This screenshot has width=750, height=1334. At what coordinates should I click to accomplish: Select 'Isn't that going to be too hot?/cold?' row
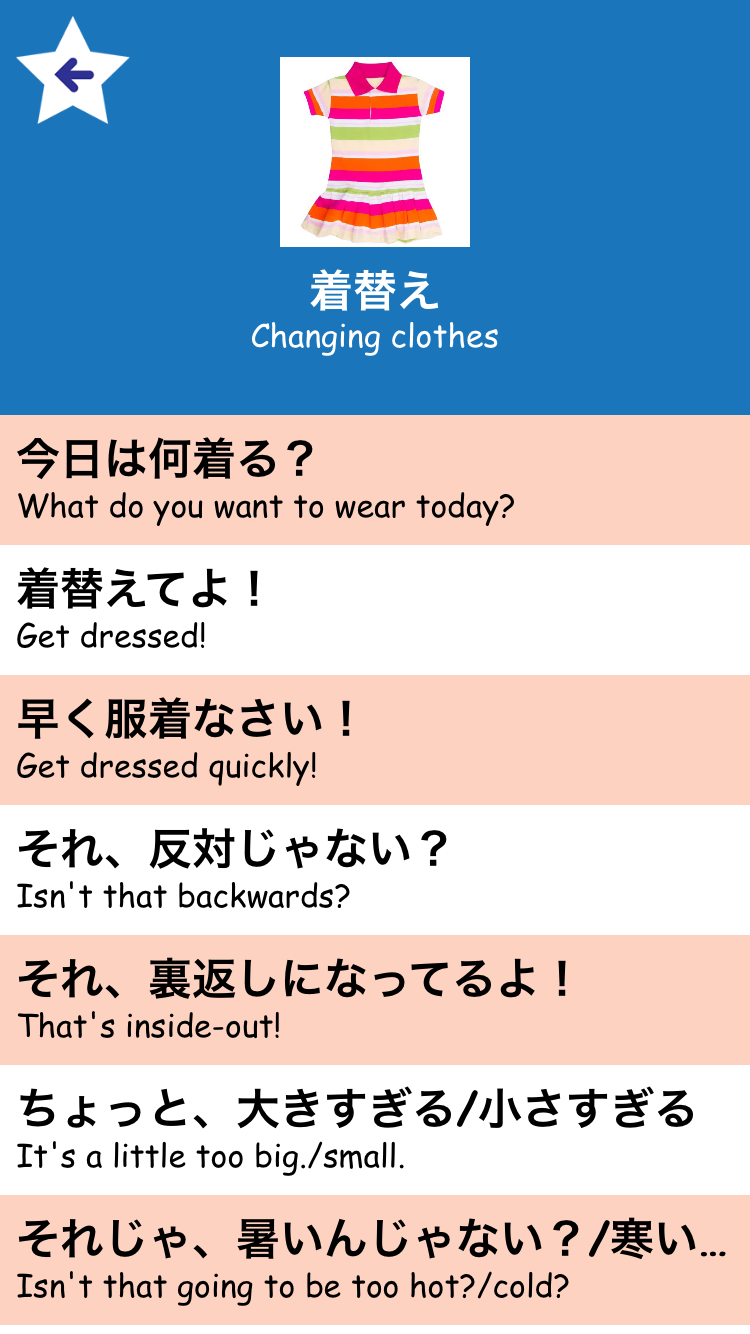pyautogui.click(x=375, y=1260)
